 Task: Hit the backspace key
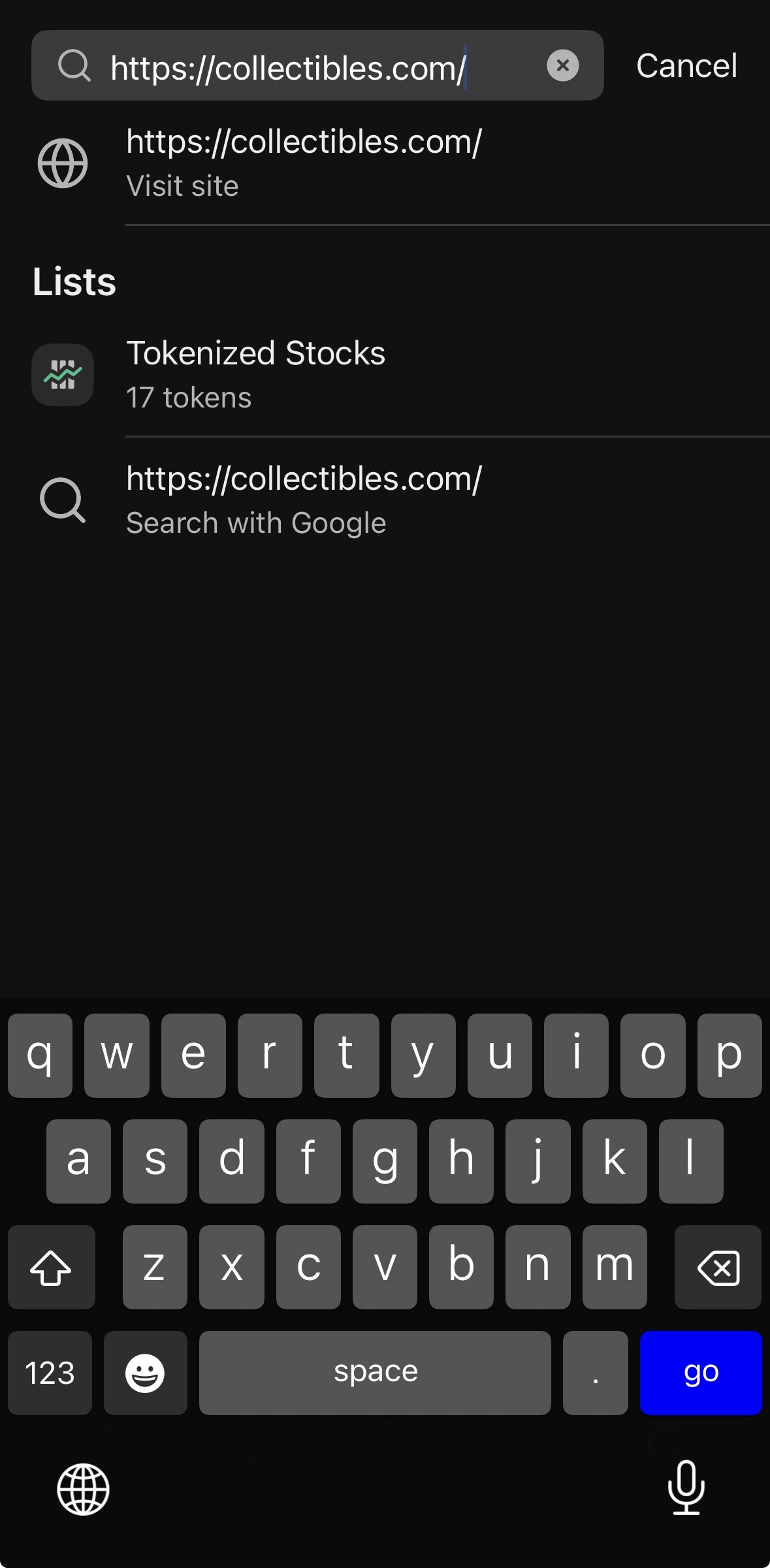(x=718, y=1267)
